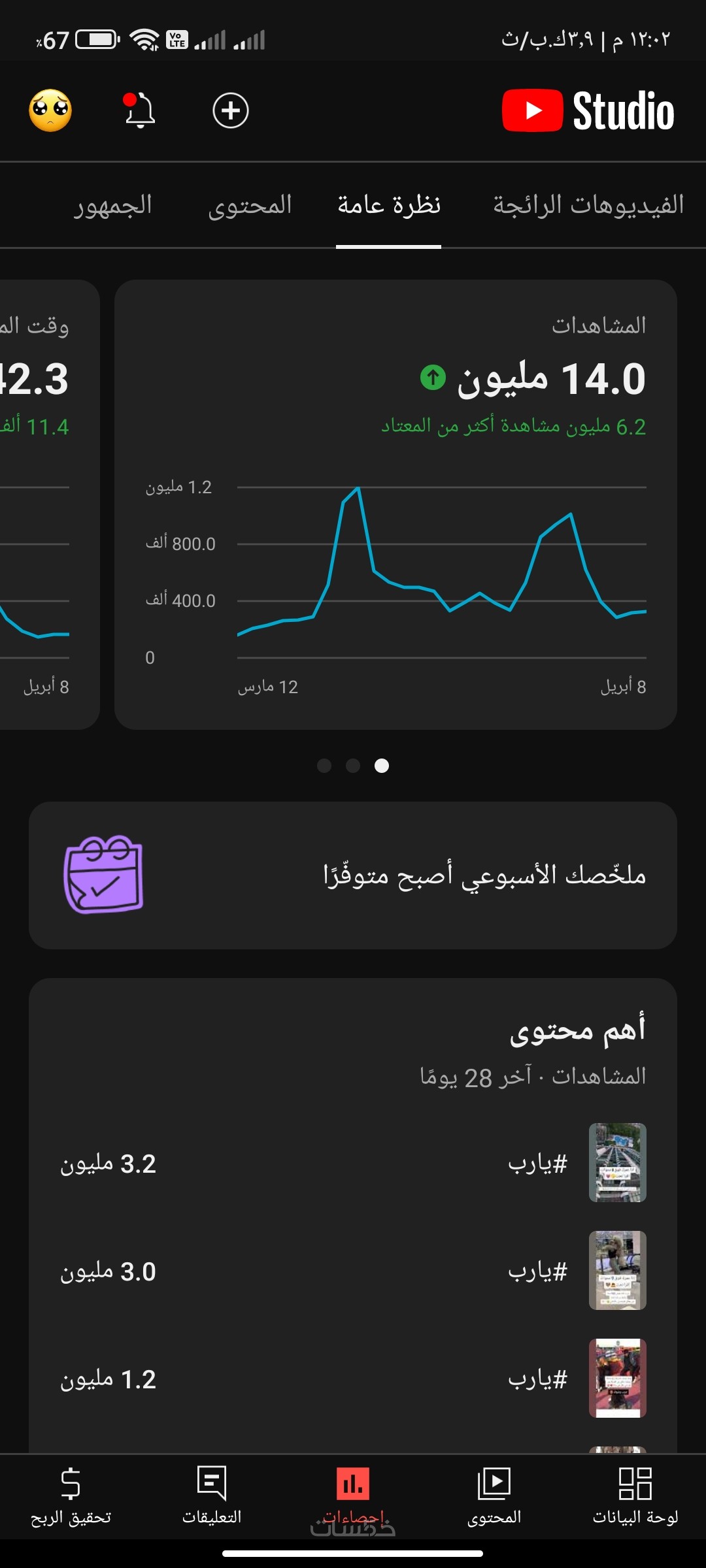This screenshot has height=1568, width=706.
Task: Open the المشاهدات 14.0 مليون chart card
Action: 395,504
